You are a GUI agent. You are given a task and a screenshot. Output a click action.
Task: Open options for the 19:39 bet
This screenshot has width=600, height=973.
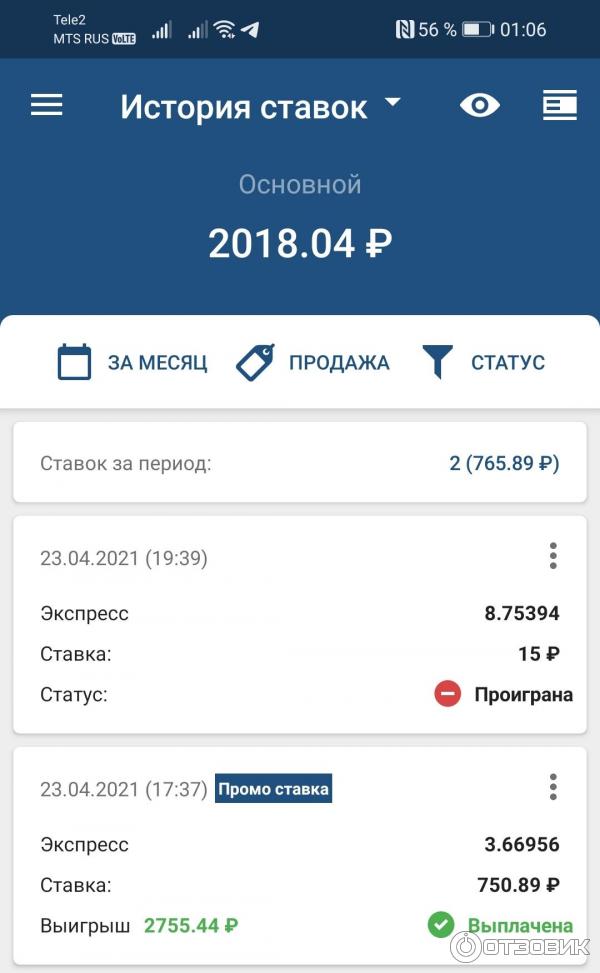tap(553, 556)
